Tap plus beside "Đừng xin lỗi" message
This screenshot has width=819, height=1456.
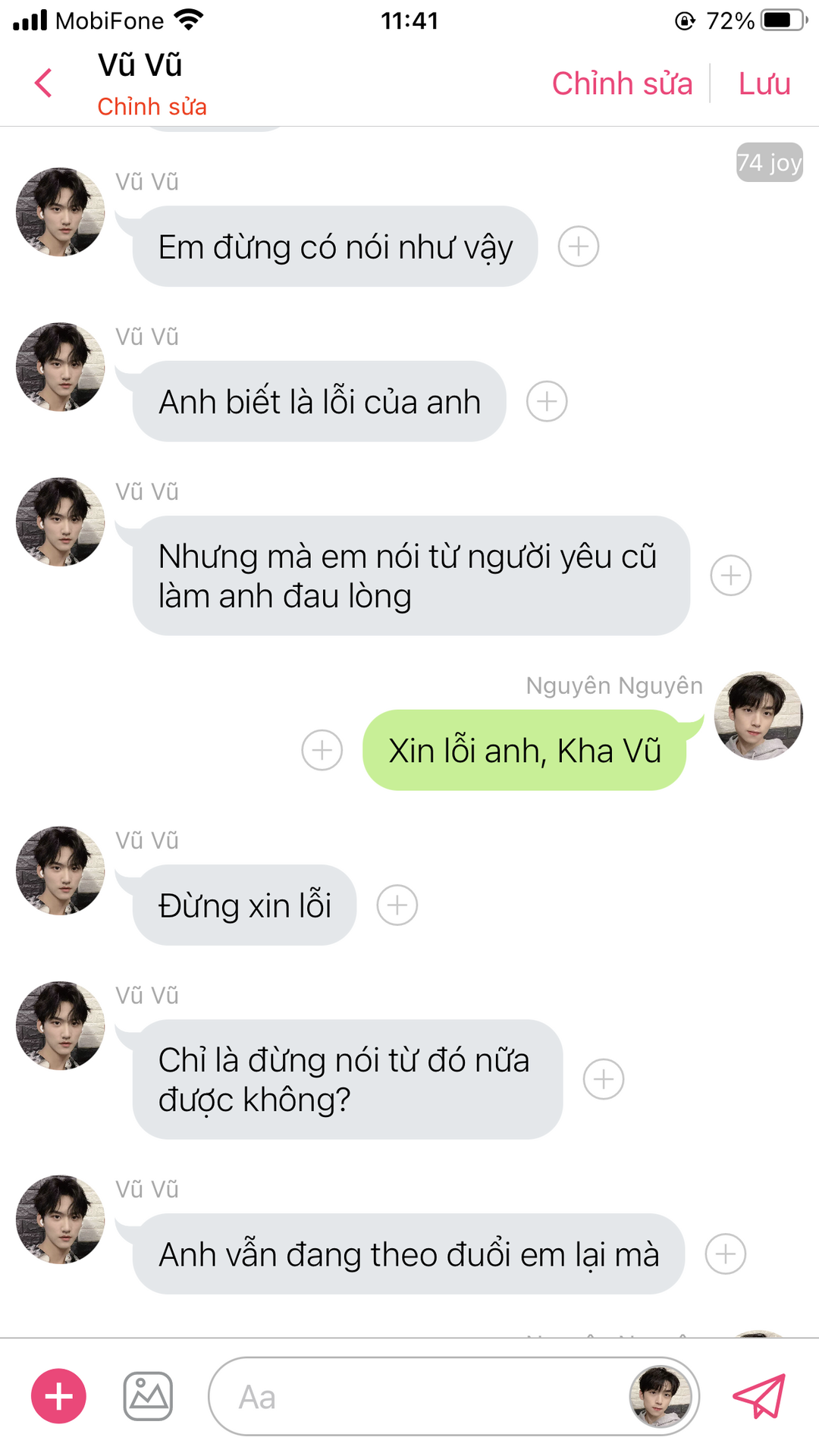coord(397,905)
